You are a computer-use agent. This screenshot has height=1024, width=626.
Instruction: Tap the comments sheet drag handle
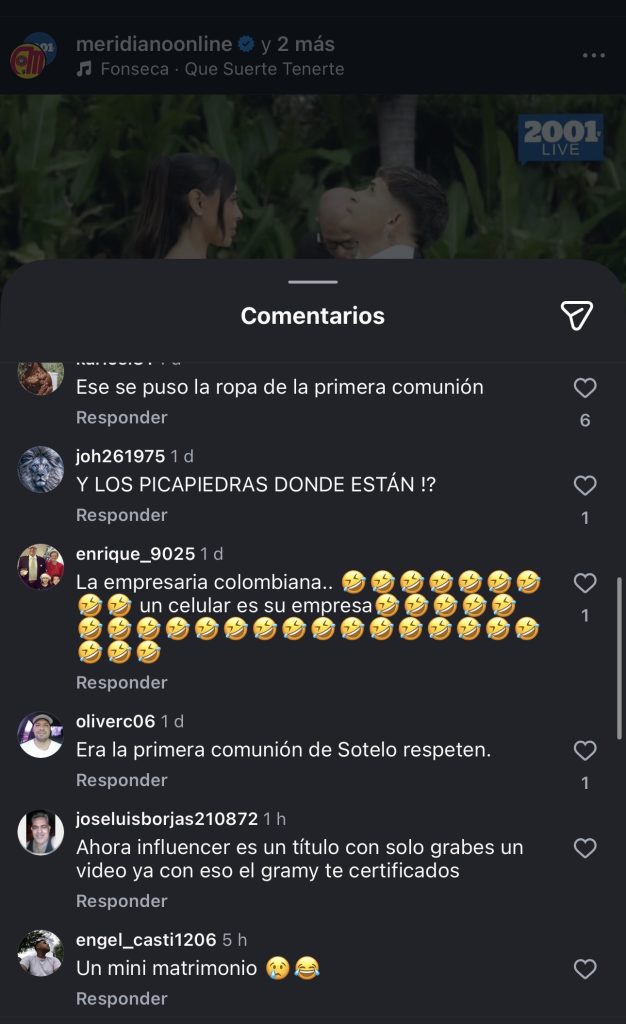click(313, 283)
